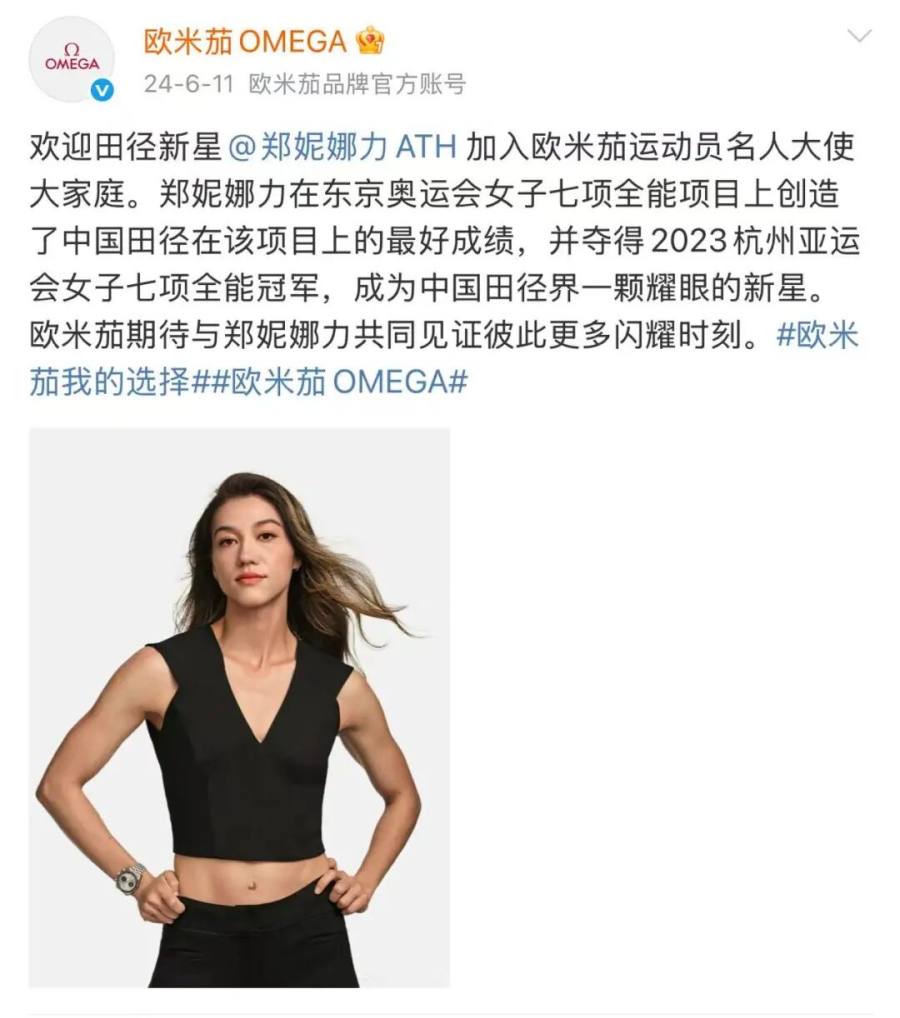
Task: Open the OMEGA account avatar
Action: (x=70, y=59)
